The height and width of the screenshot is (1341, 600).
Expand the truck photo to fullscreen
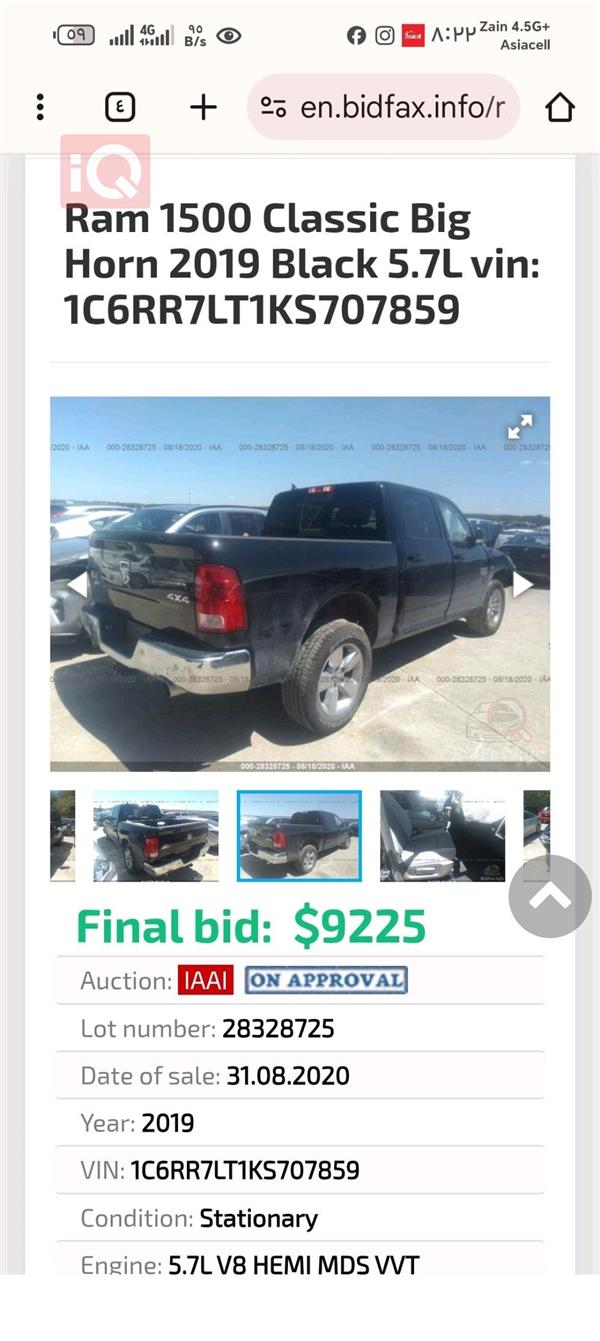tap(520, 427)
